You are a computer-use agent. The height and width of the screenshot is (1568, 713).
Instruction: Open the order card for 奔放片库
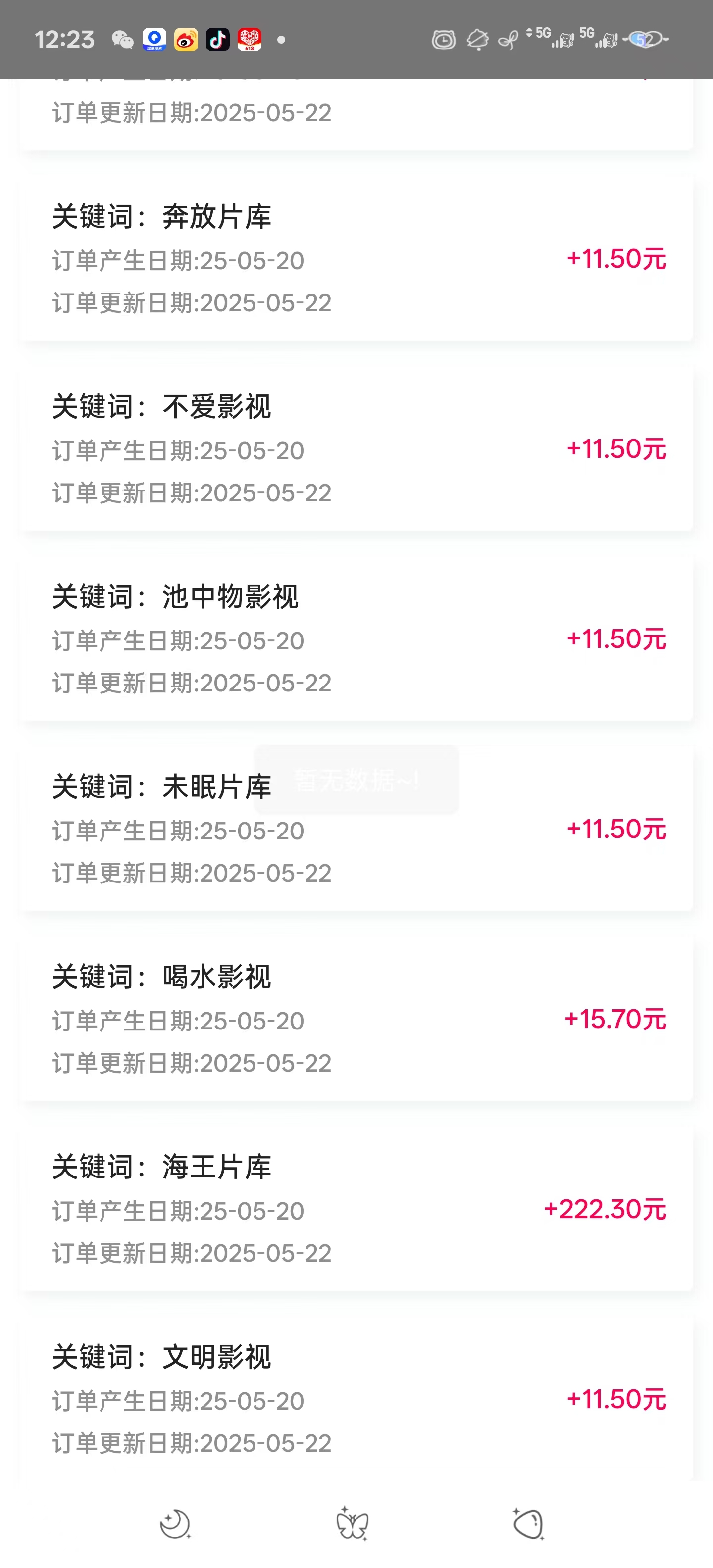click(357, 260)
